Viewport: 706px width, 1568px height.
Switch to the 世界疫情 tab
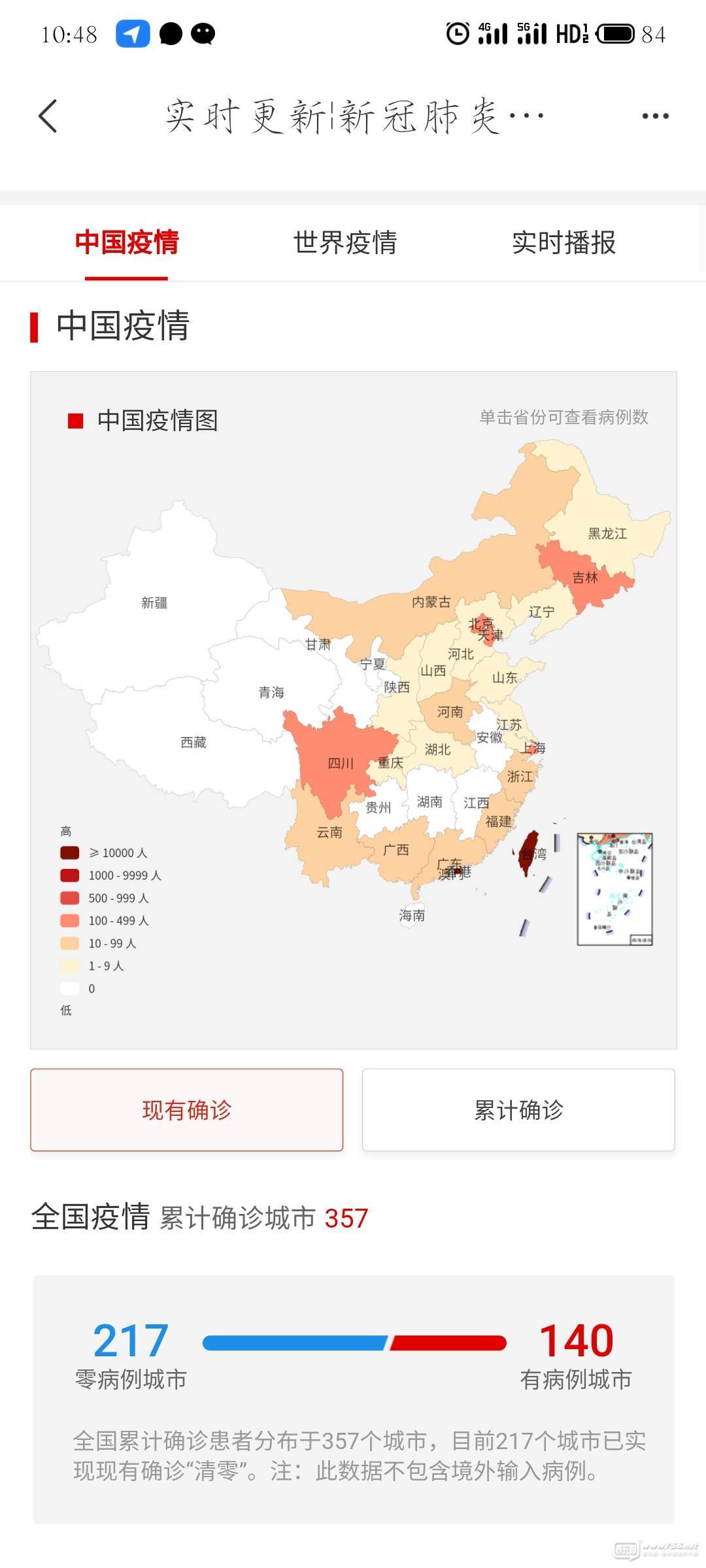[x=345, y=242]
